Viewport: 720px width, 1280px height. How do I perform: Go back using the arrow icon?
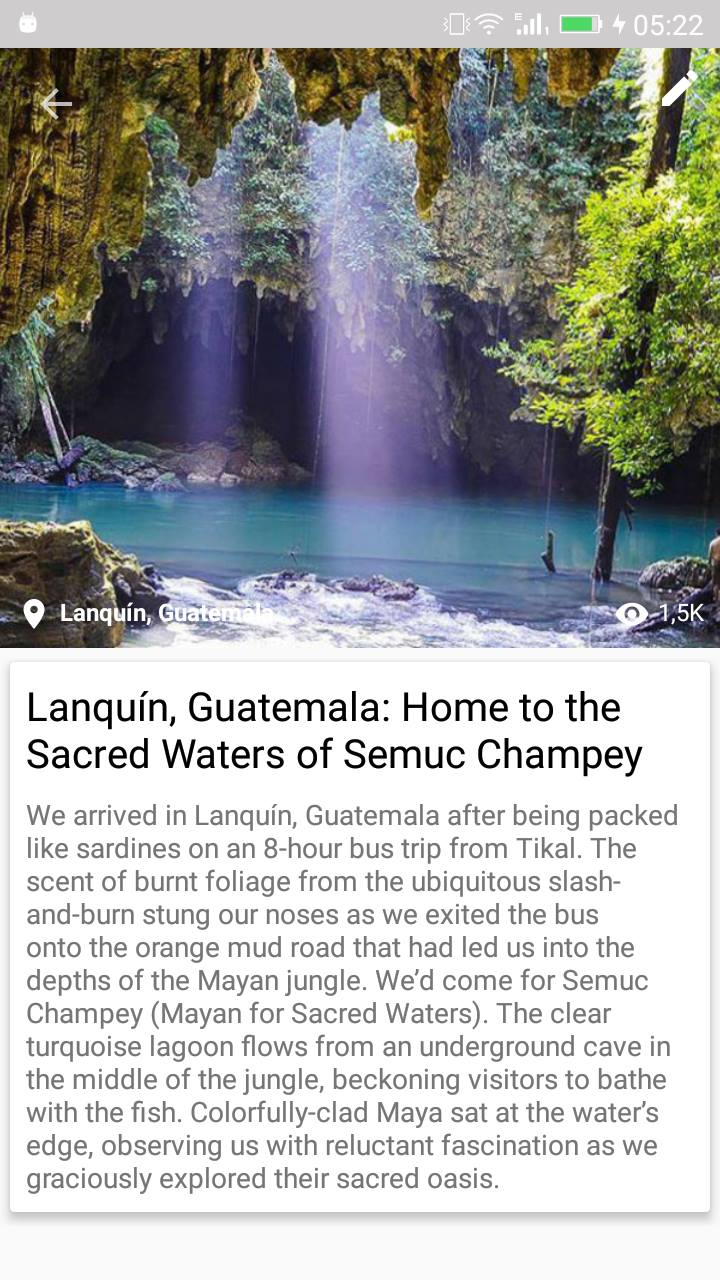point(57,102)
